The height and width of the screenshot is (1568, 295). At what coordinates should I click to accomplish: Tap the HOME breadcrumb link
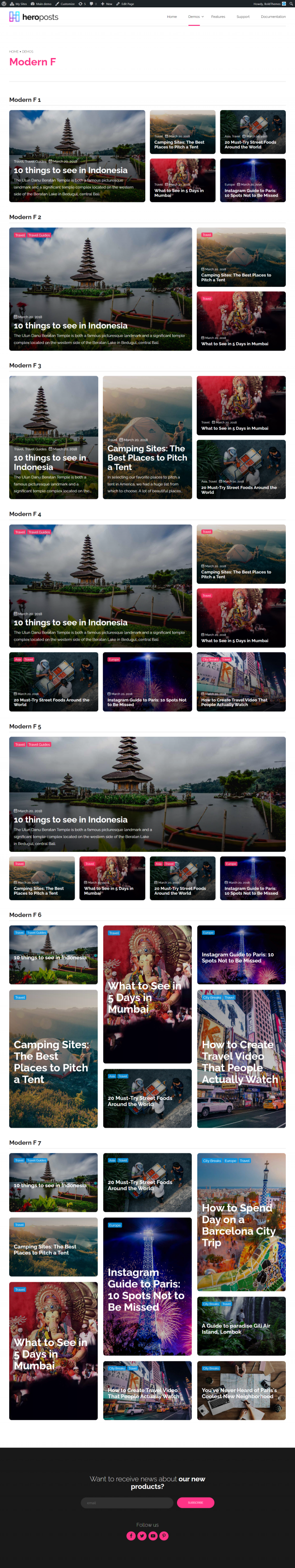13,52
